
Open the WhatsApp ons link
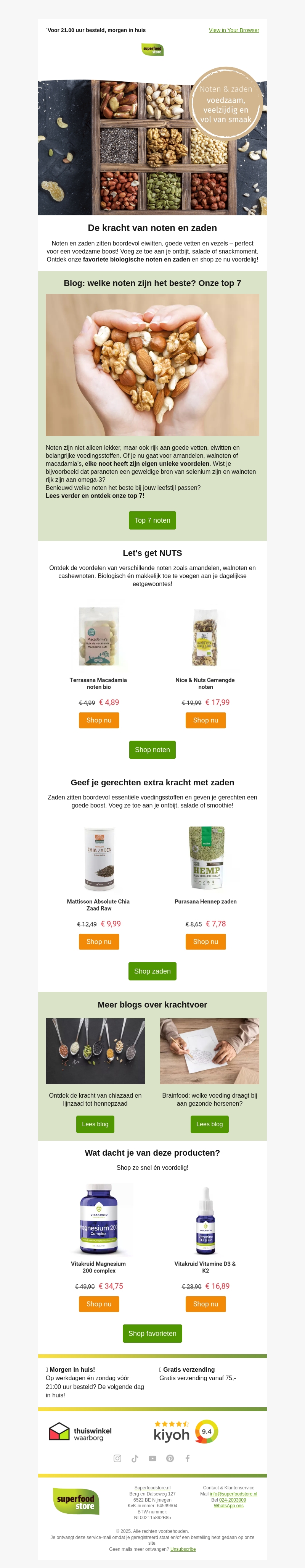coord(228,1505)
